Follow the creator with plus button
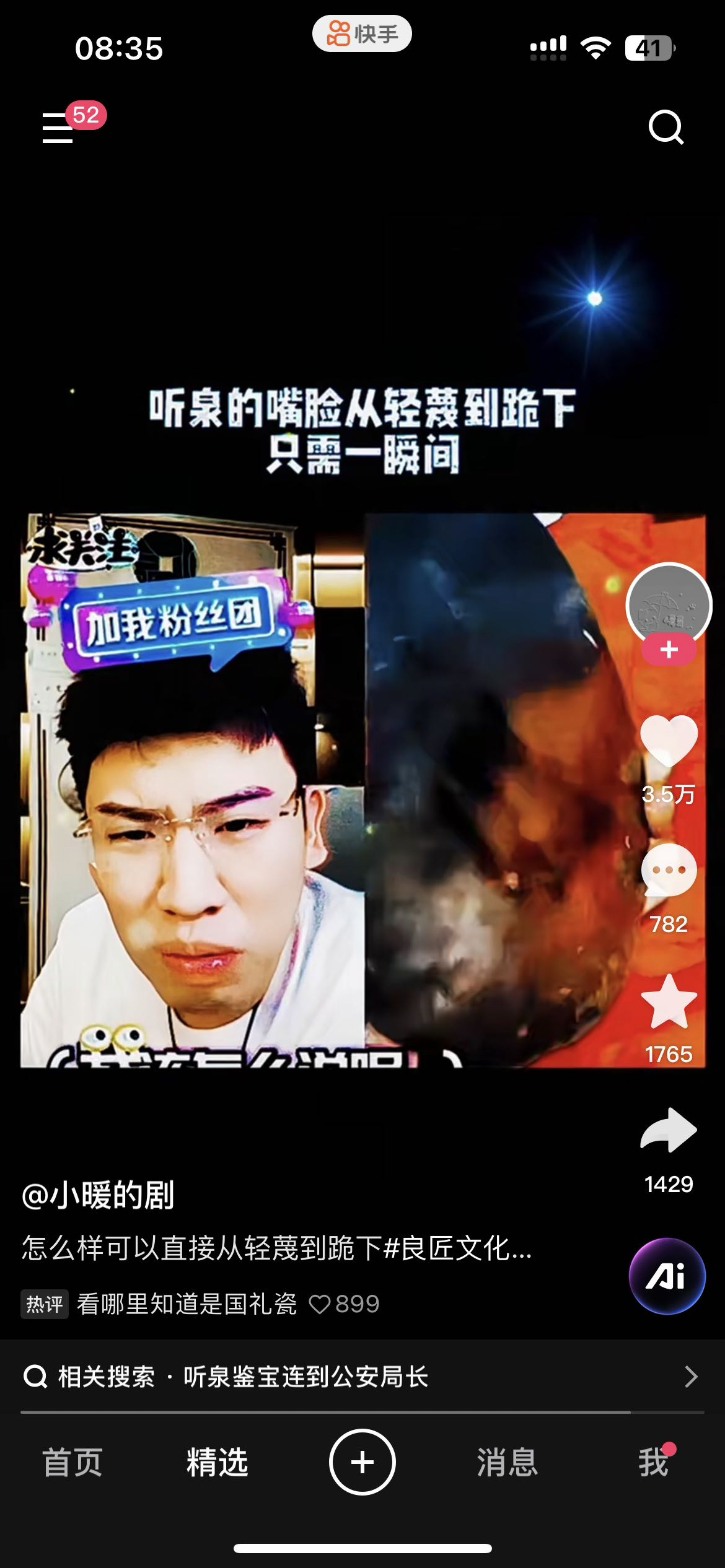 coord(669,650)
